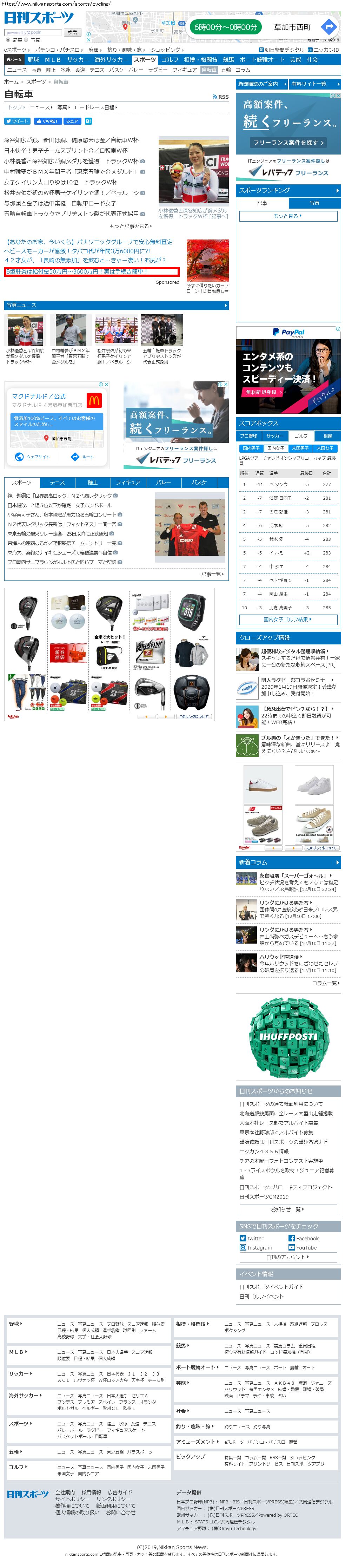
Task: Open the RSS feed link
Action: tap(221, 97)
